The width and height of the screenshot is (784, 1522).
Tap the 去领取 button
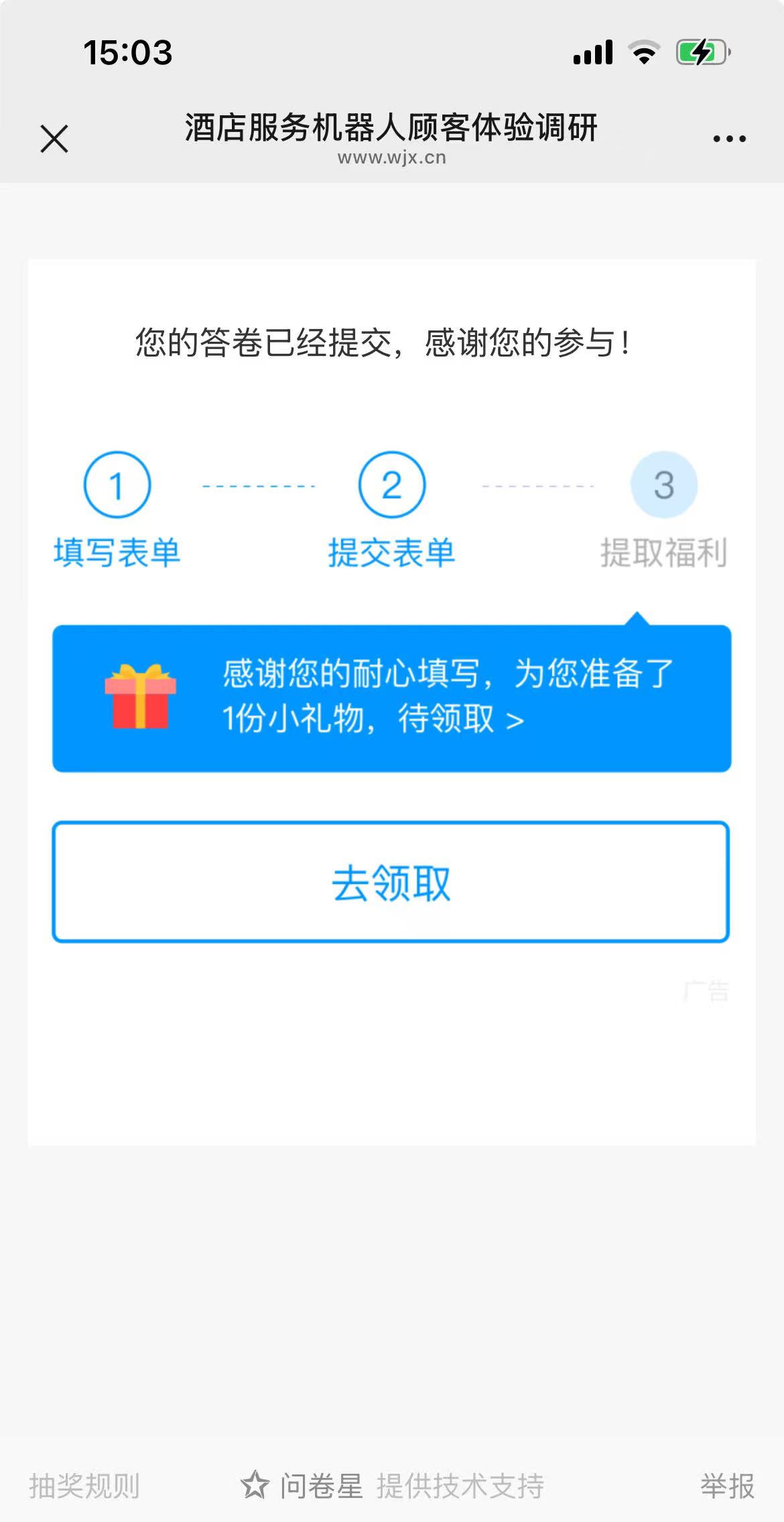click(x=391, y=882)
